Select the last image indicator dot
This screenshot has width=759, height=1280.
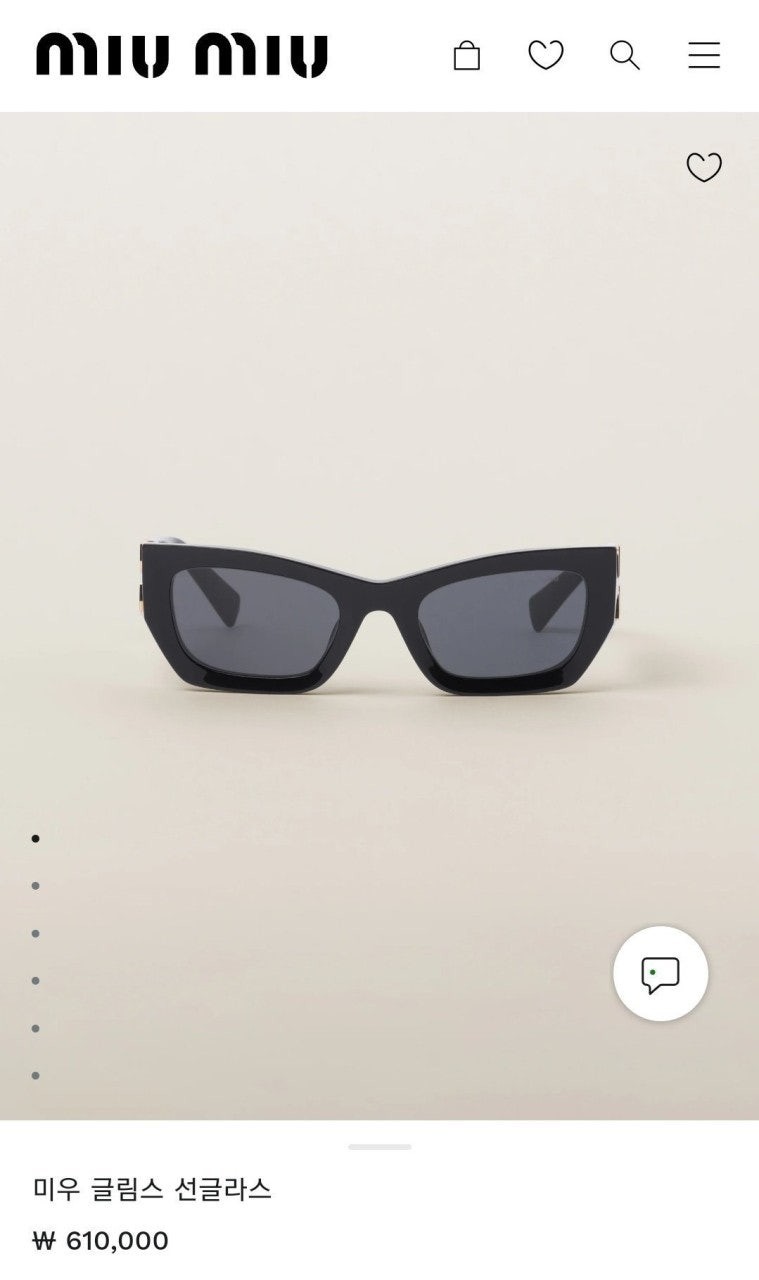[x=36, y=1076]
